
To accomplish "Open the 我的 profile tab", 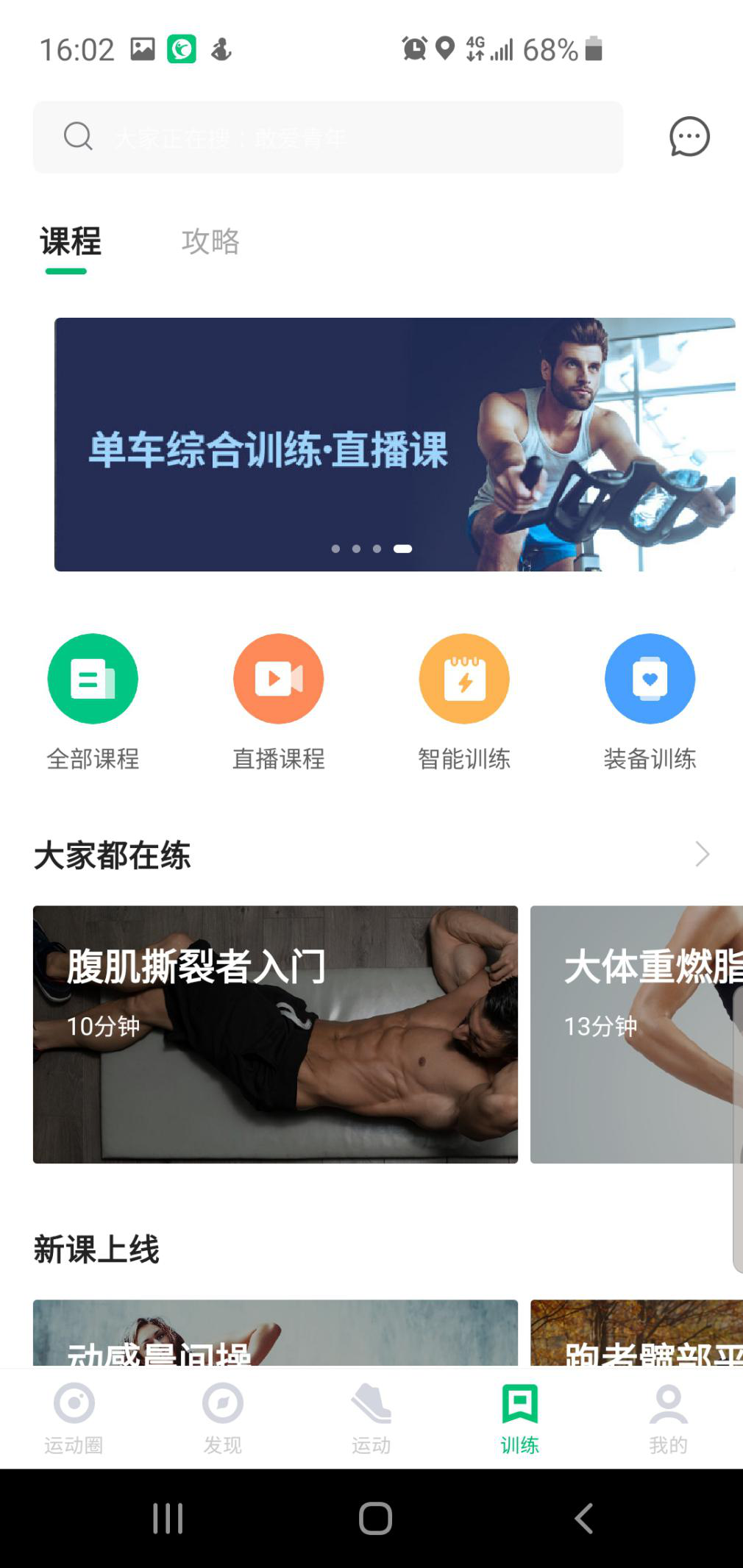I will [x=668, y=1418].
